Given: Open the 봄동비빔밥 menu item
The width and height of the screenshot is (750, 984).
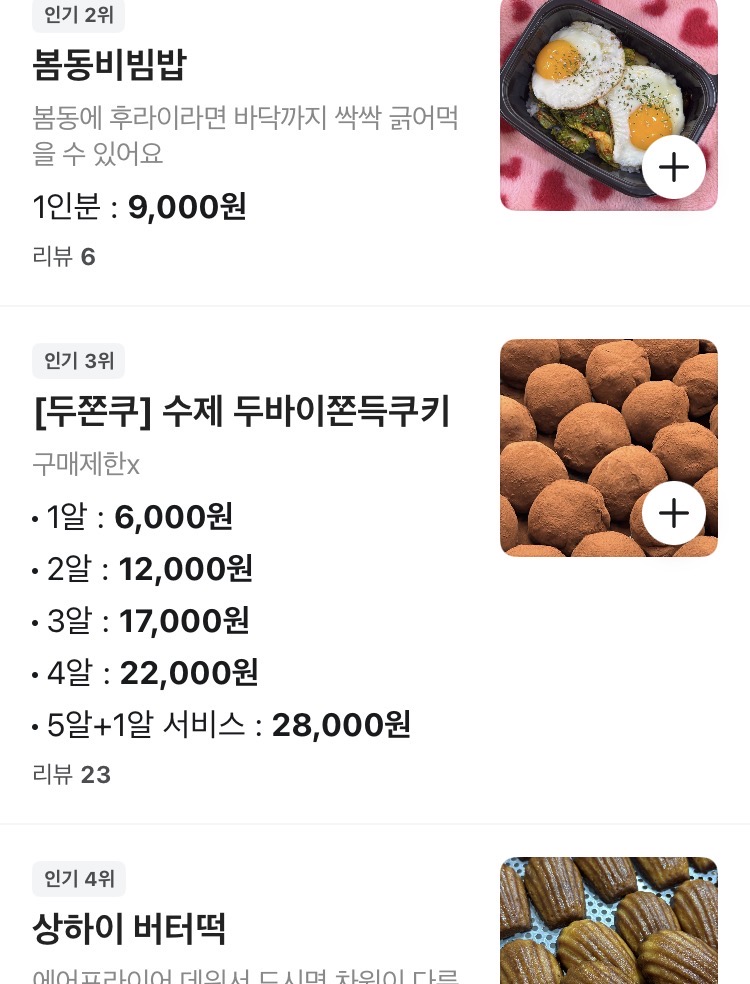Looking at the screenshot, I should pyautogui.click(x=109, y=64).
